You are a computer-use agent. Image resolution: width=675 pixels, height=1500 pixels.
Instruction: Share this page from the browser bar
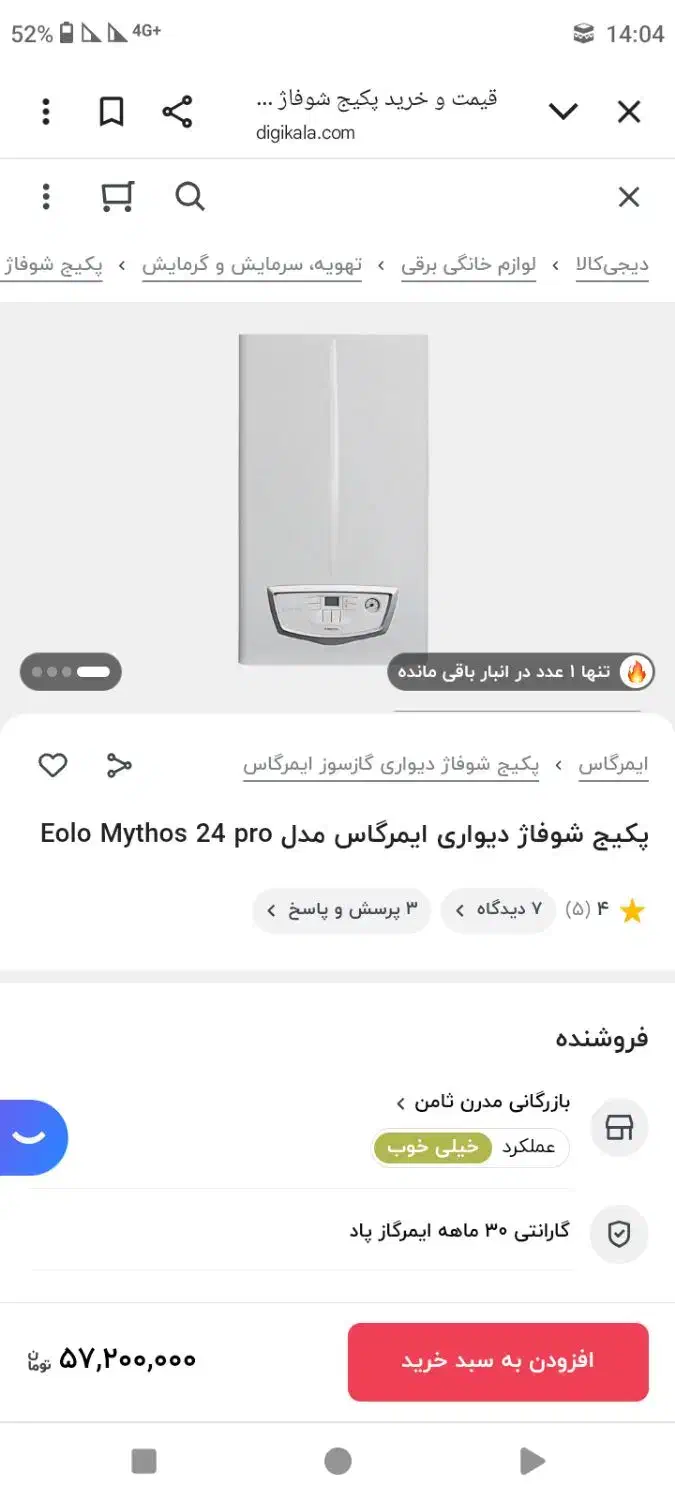[x=177, y=112]
